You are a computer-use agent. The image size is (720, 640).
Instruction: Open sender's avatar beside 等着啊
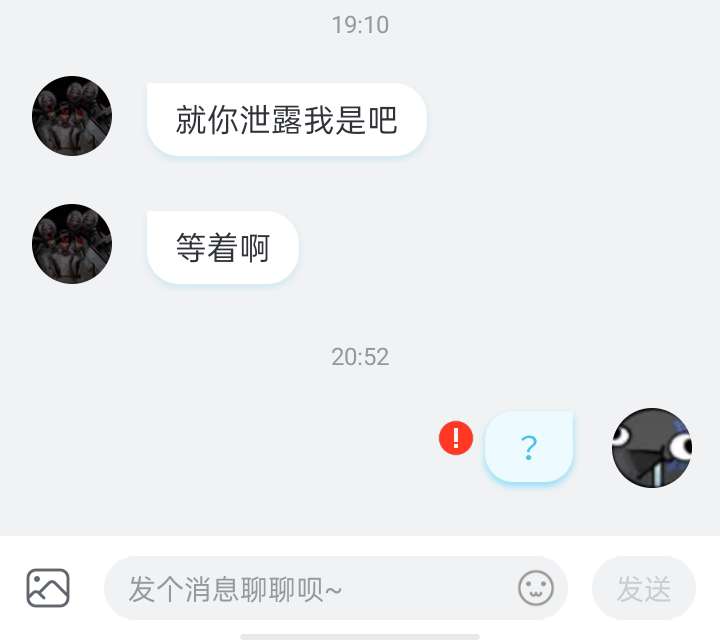(72, 244)
